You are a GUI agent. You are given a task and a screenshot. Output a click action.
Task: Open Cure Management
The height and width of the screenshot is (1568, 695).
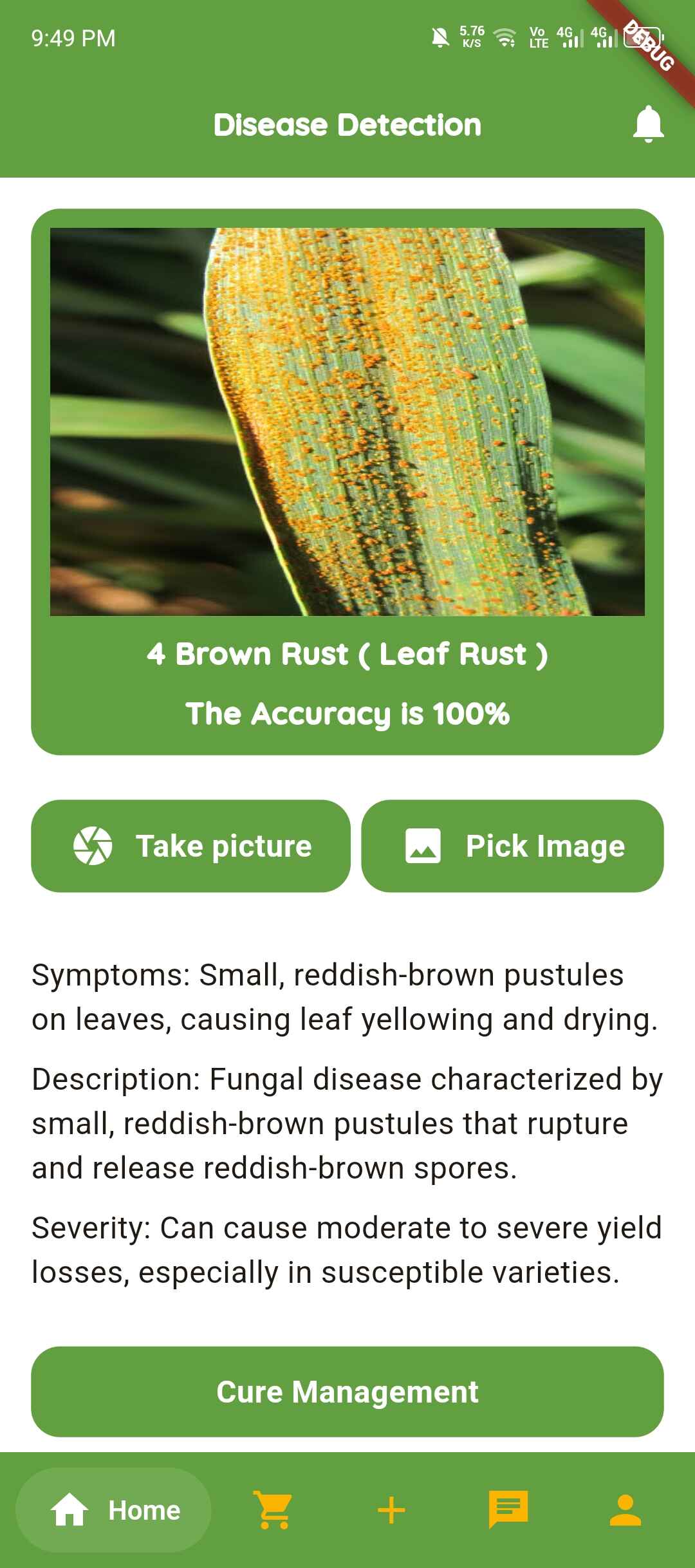pos(347,1392)
